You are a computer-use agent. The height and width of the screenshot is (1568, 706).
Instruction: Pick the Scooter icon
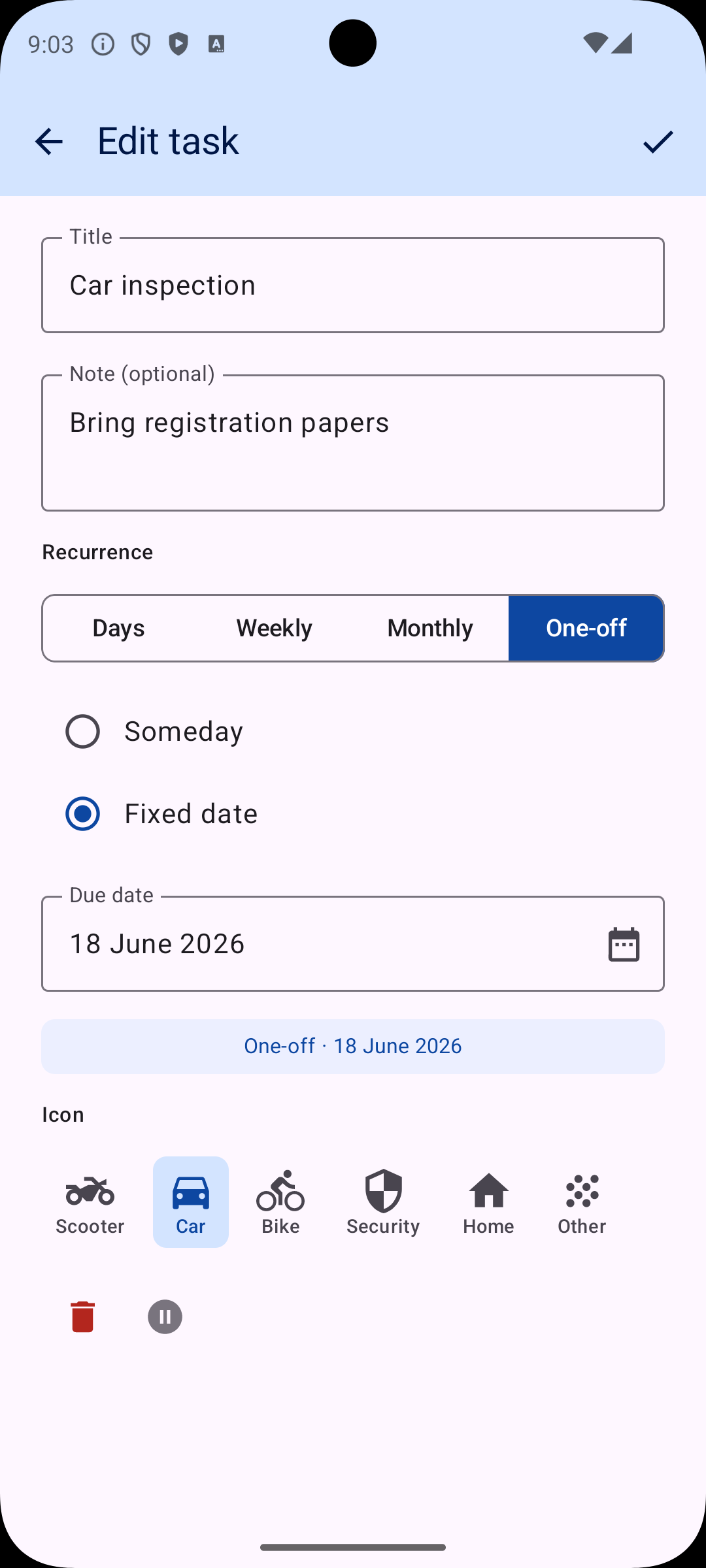pyautogui.click(x=90, y=1202)
